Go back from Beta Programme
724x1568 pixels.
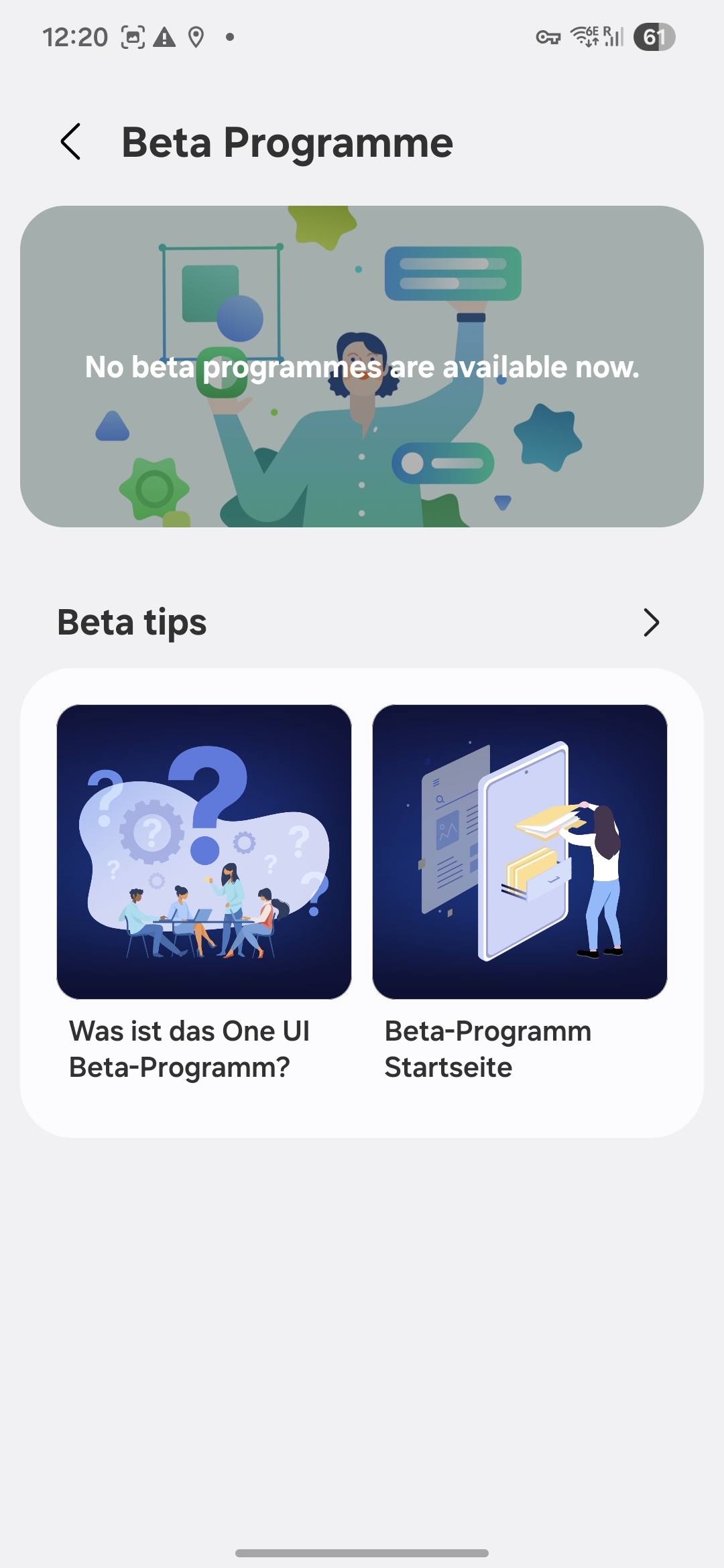point(71,142)
